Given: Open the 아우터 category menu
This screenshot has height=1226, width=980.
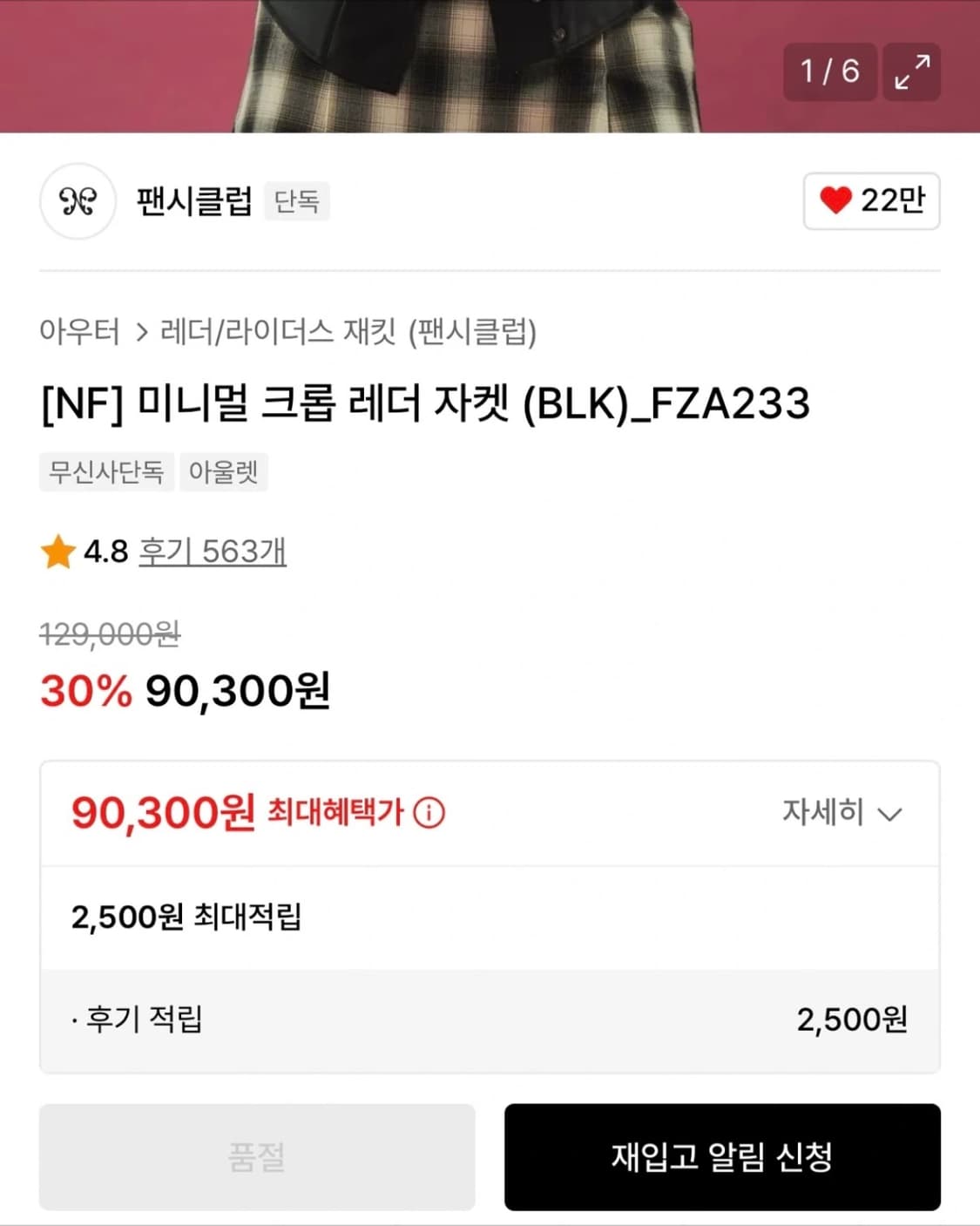Looking at the screenshot, I should [78, 331].
